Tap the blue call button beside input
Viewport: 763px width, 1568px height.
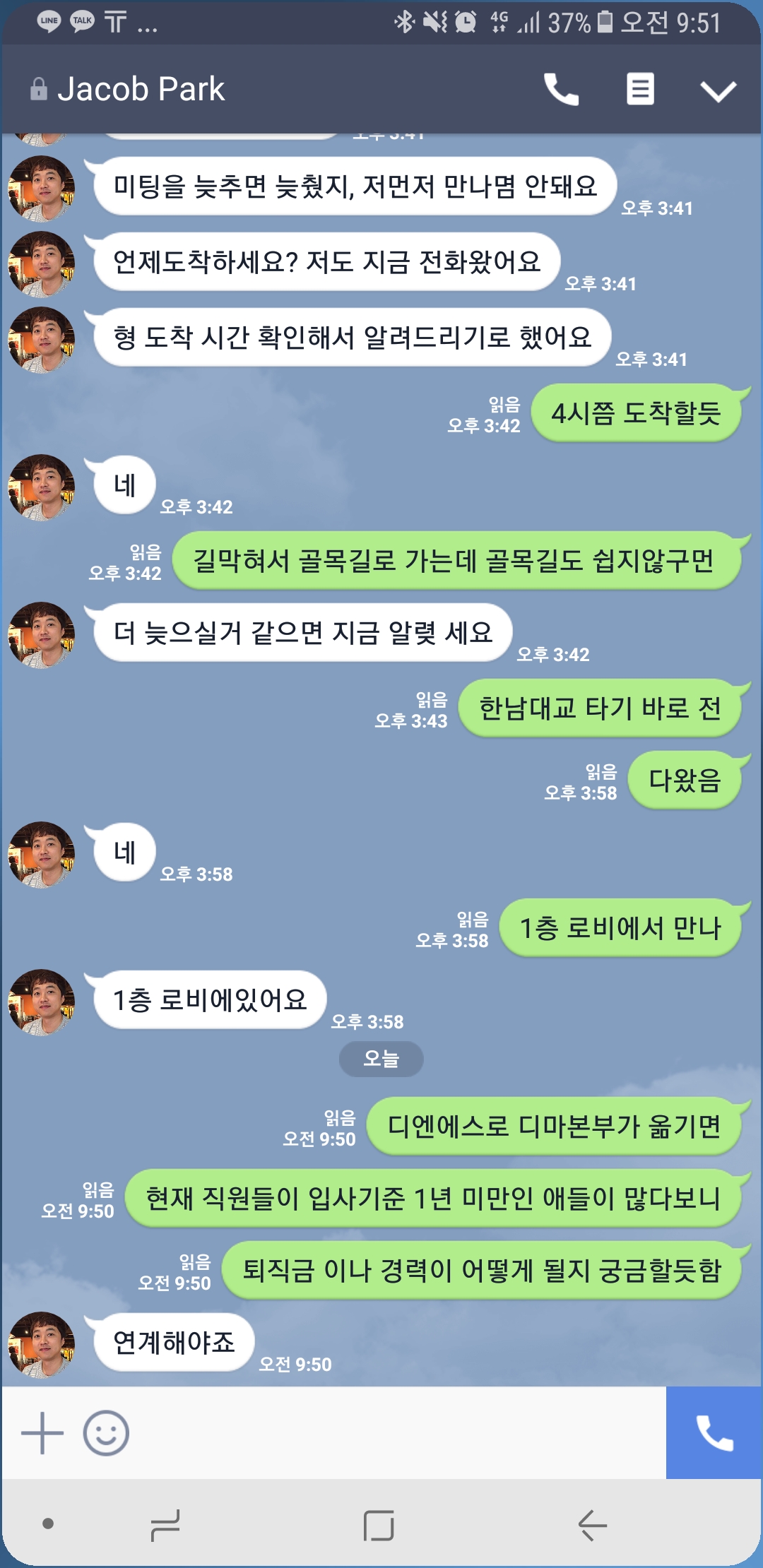[714, 1433]
